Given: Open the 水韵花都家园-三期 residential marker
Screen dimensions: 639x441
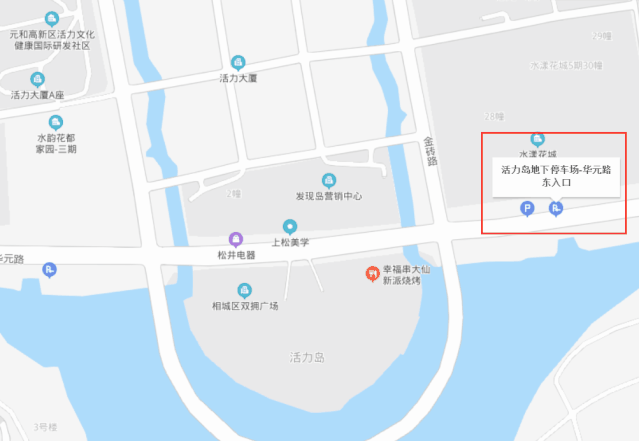Looking at the screenshot, I should click(x=56, y=122).
